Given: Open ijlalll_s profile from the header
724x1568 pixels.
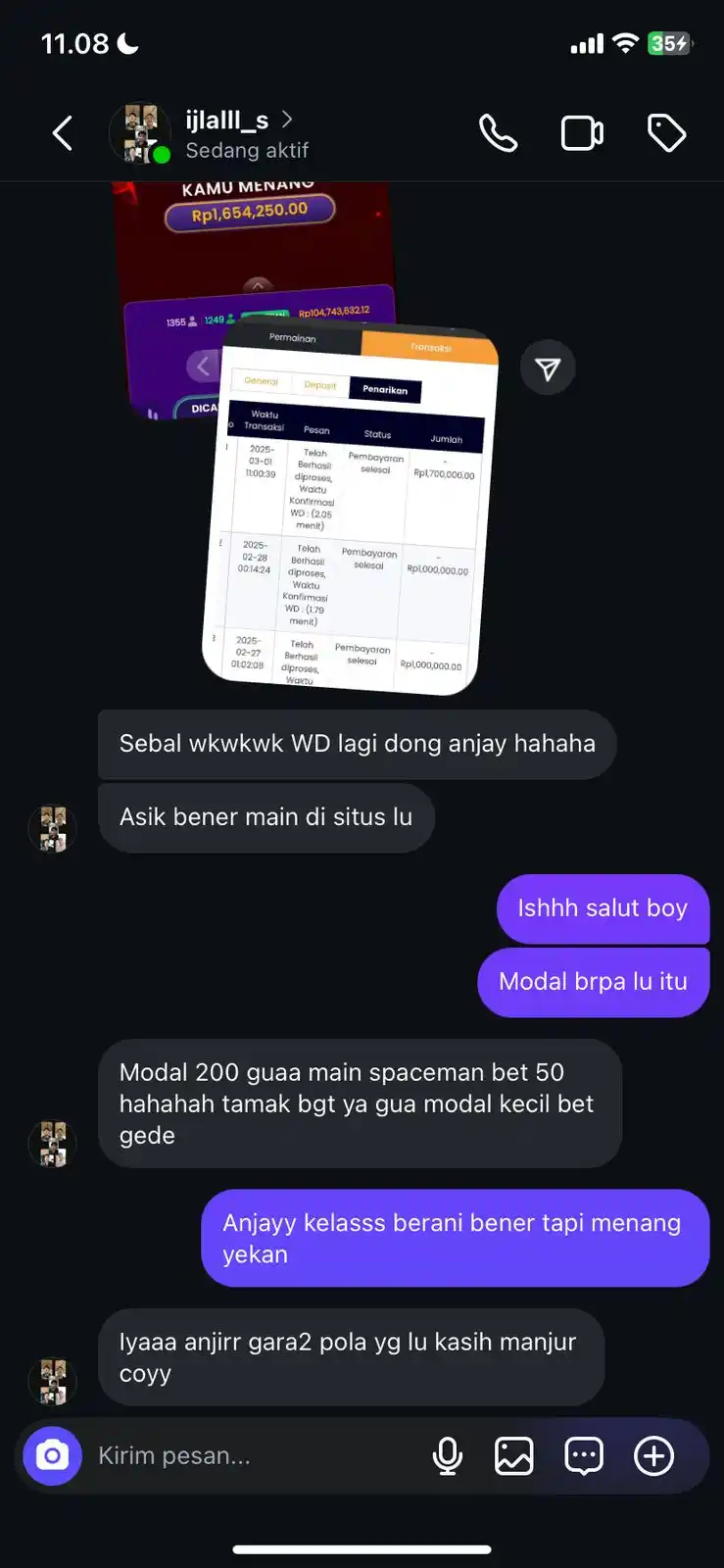Looking at the screenshot, I should tap(226, 133).
